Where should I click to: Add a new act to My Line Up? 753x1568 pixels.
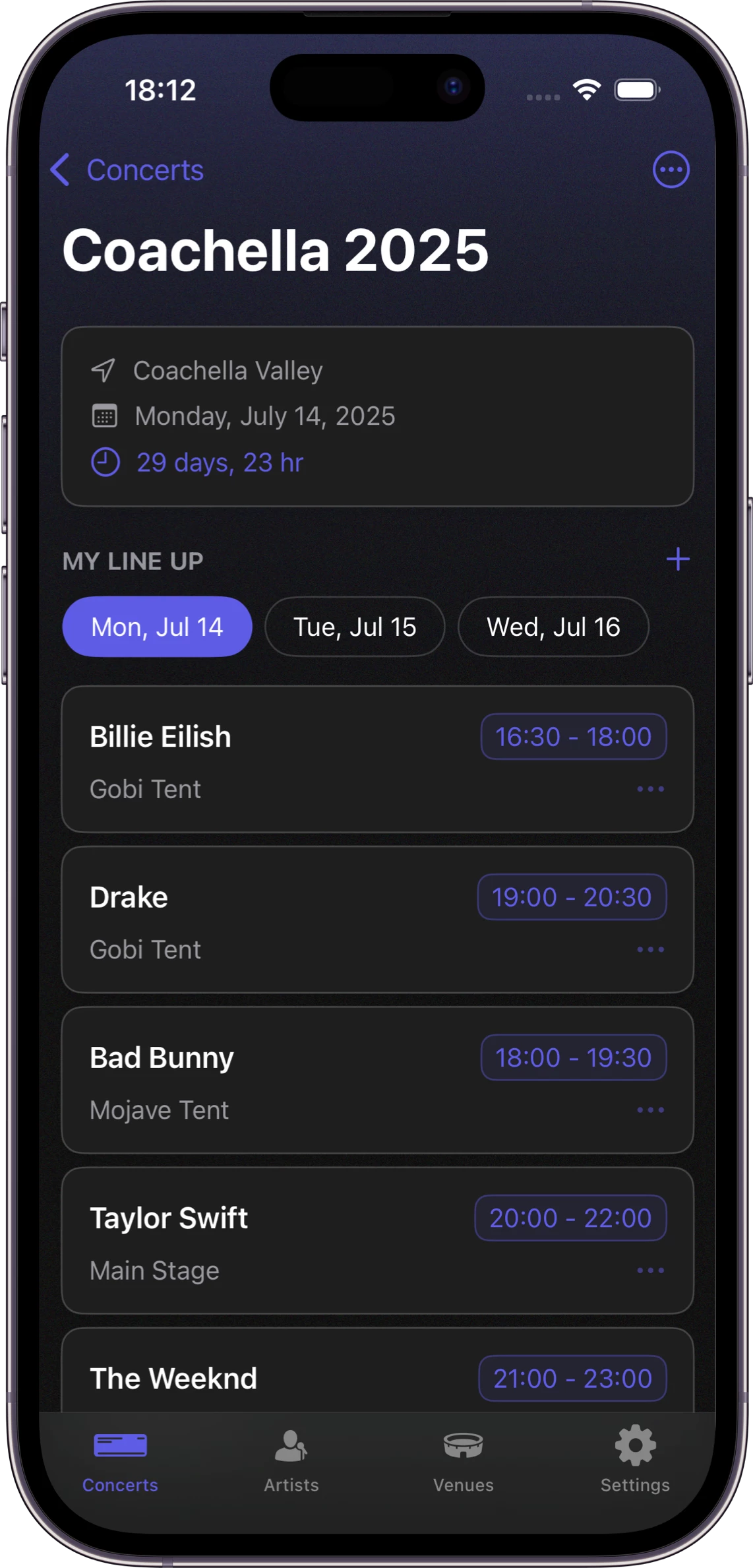pos(677,559)
